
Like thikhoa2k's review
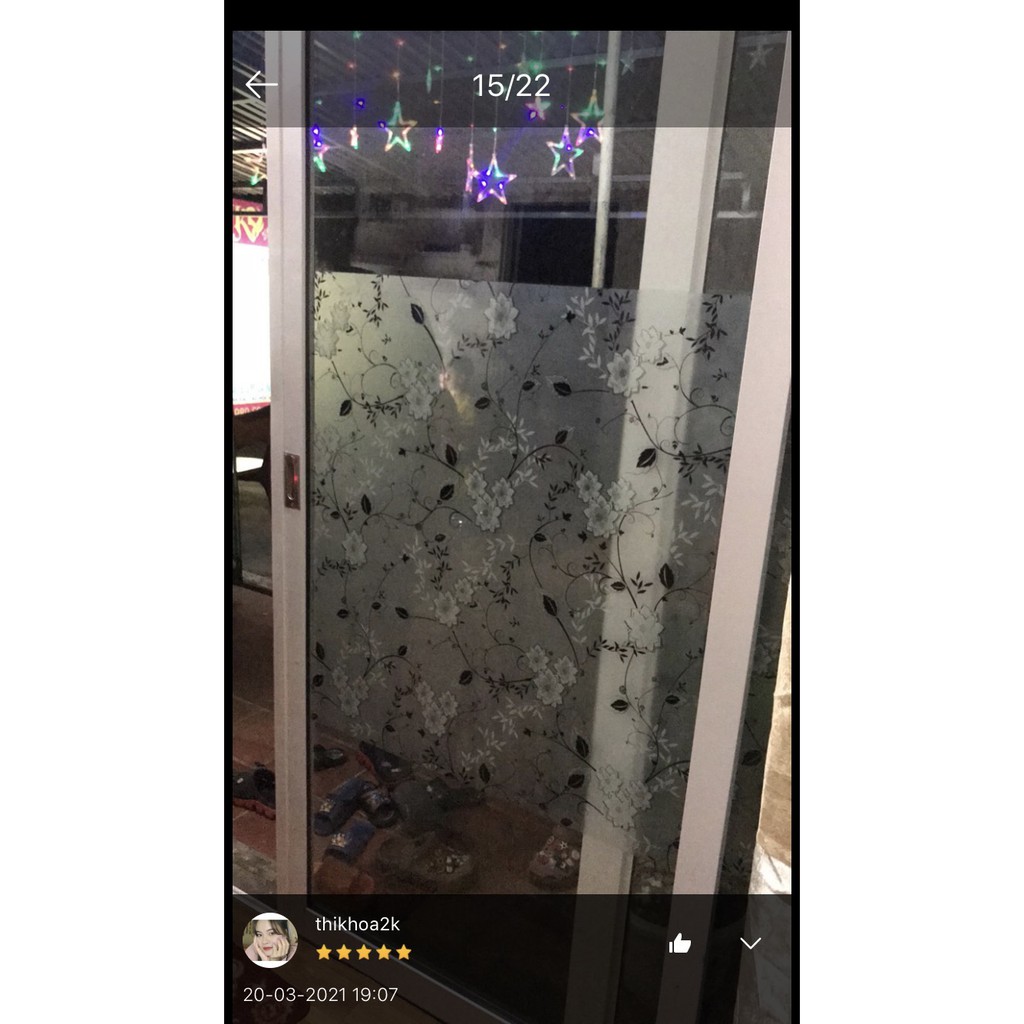pos(680,943)
